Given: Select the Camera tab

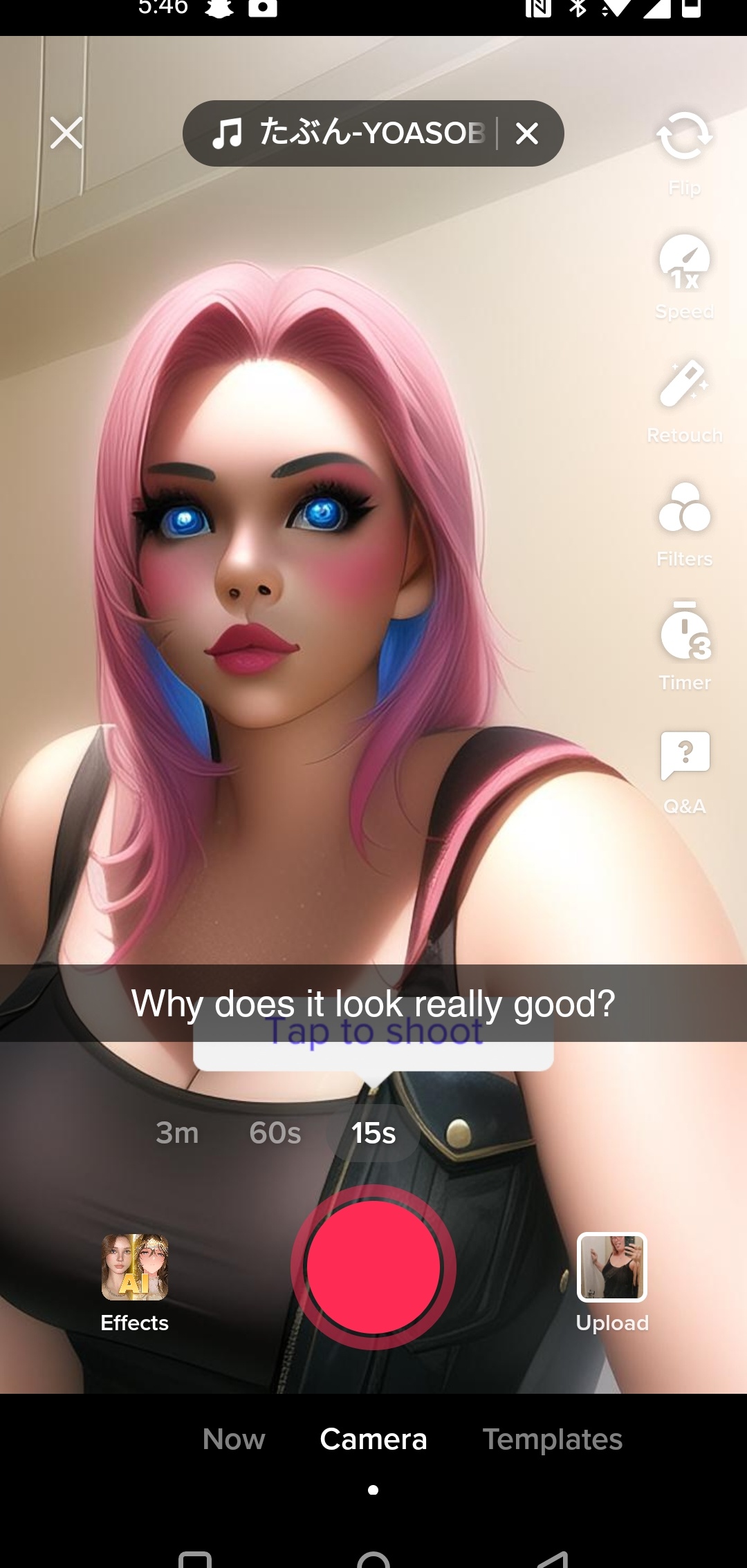Looking at the screenshot, I should (373, 1439).
